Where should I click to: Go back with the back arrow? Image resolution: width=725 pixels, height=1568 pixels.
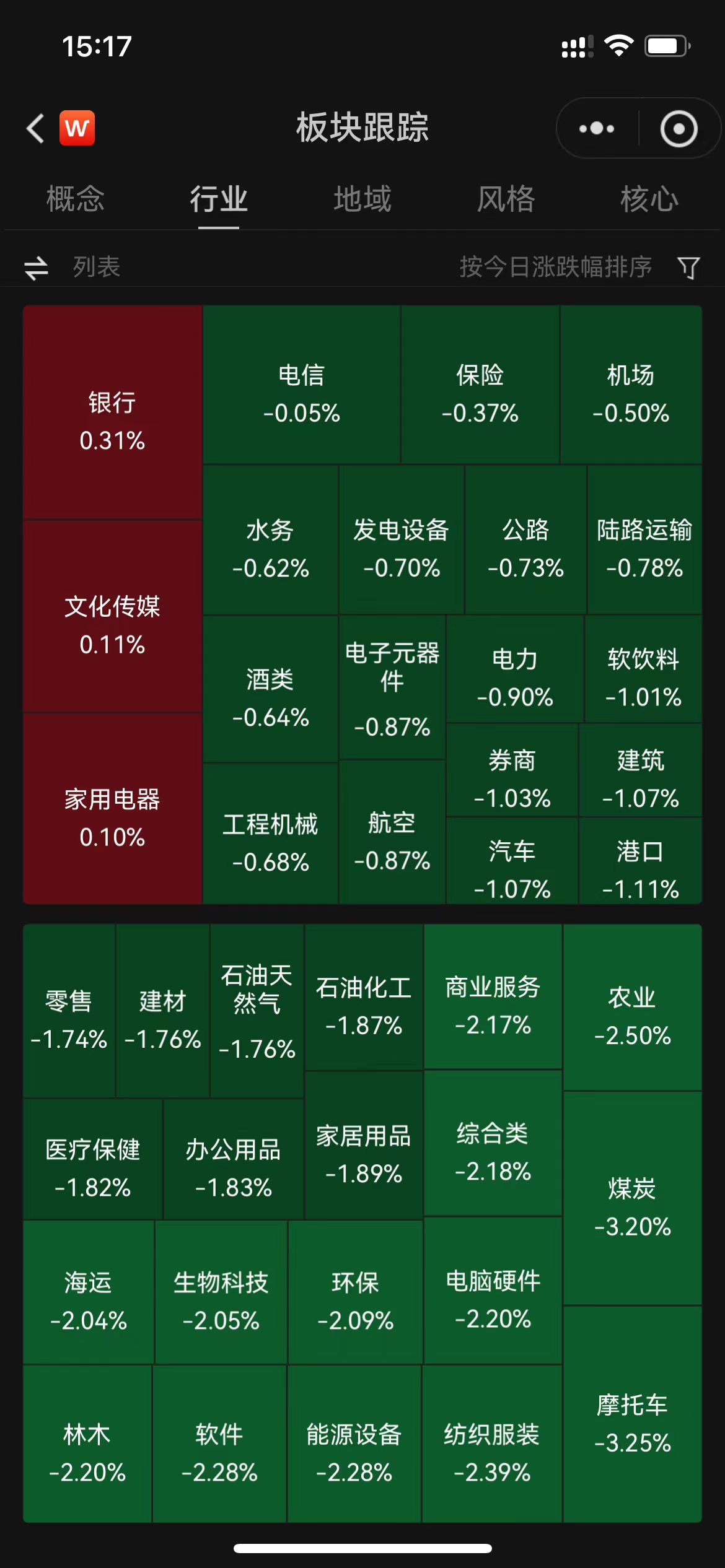pyautogui.click(x=36, y=128)
